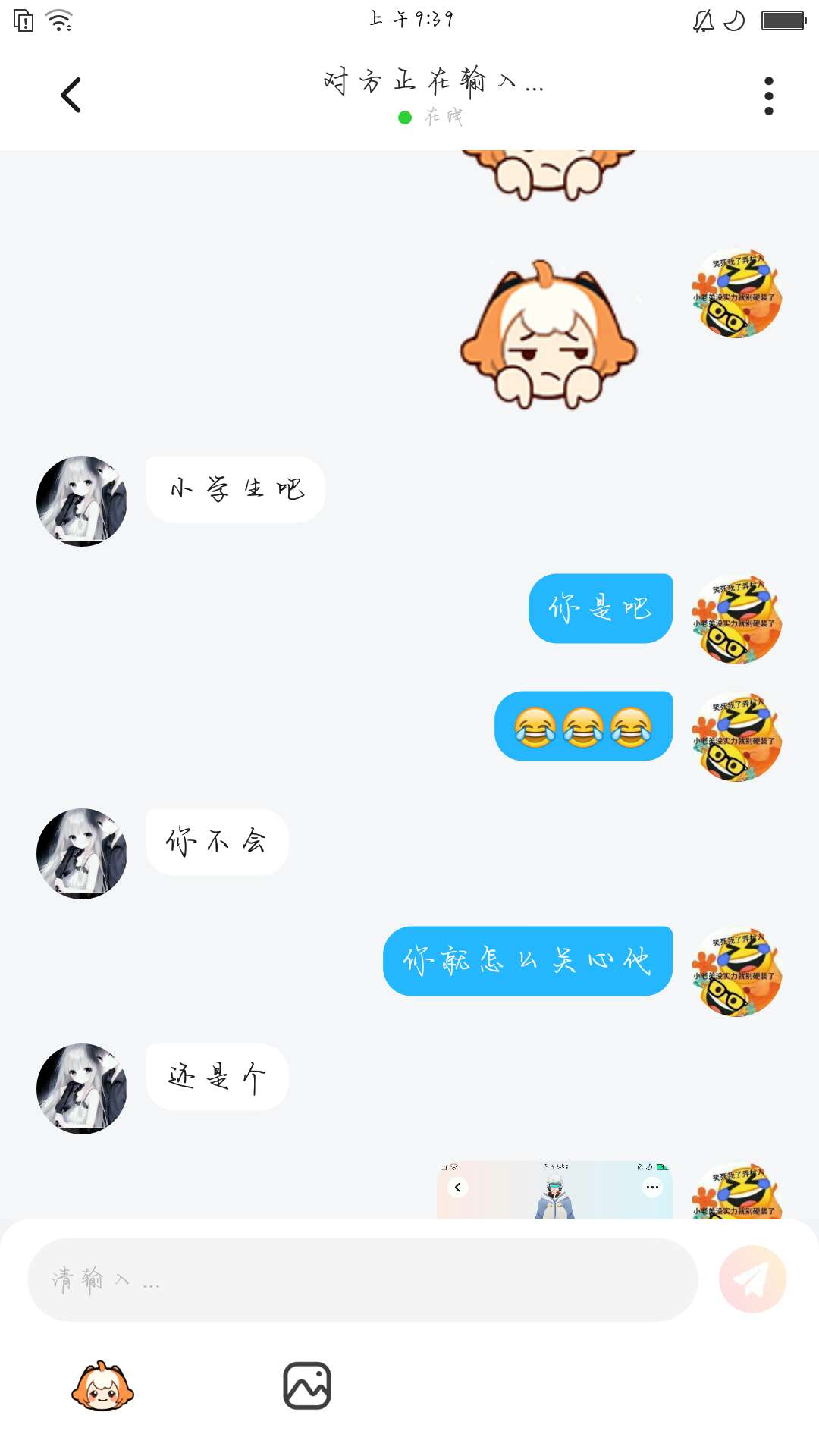
Task: Focus the 请输入 message input field
Action: [x=362, y=1279]
